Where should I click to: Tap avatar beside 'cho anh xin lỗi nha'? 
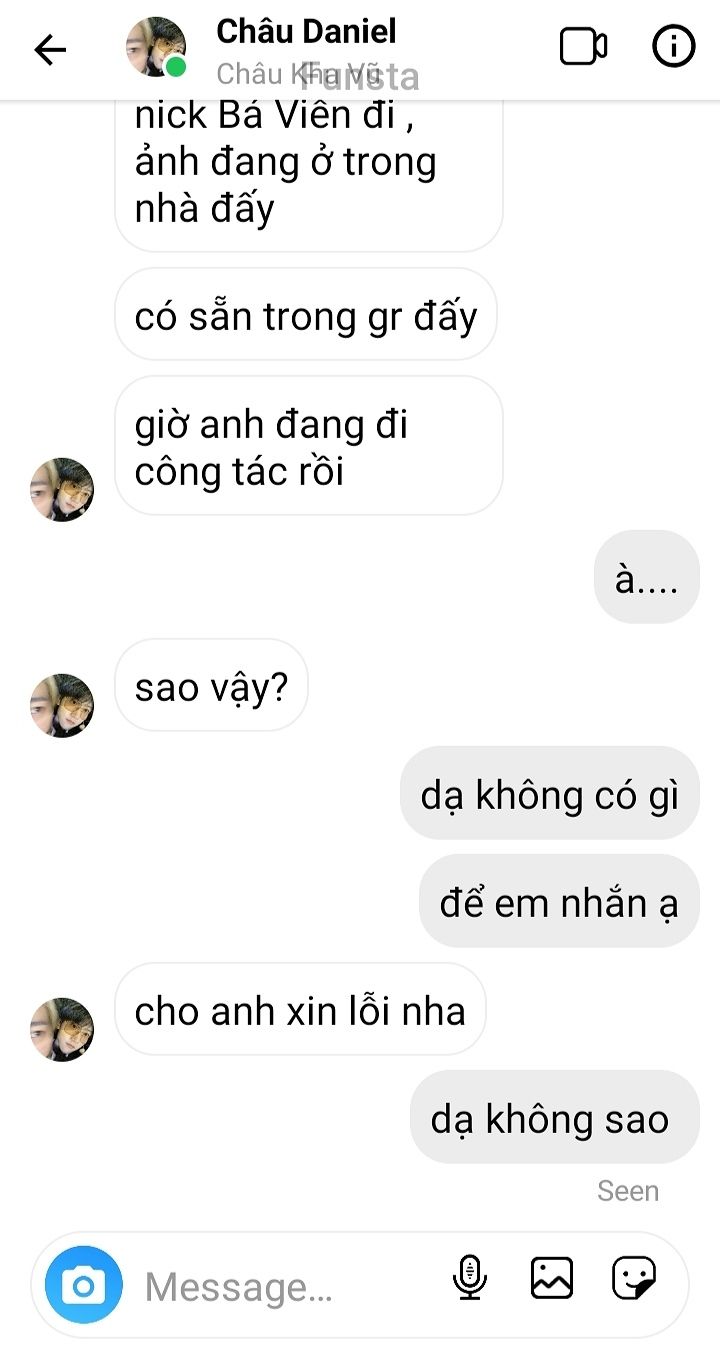tap(62, 1029)
